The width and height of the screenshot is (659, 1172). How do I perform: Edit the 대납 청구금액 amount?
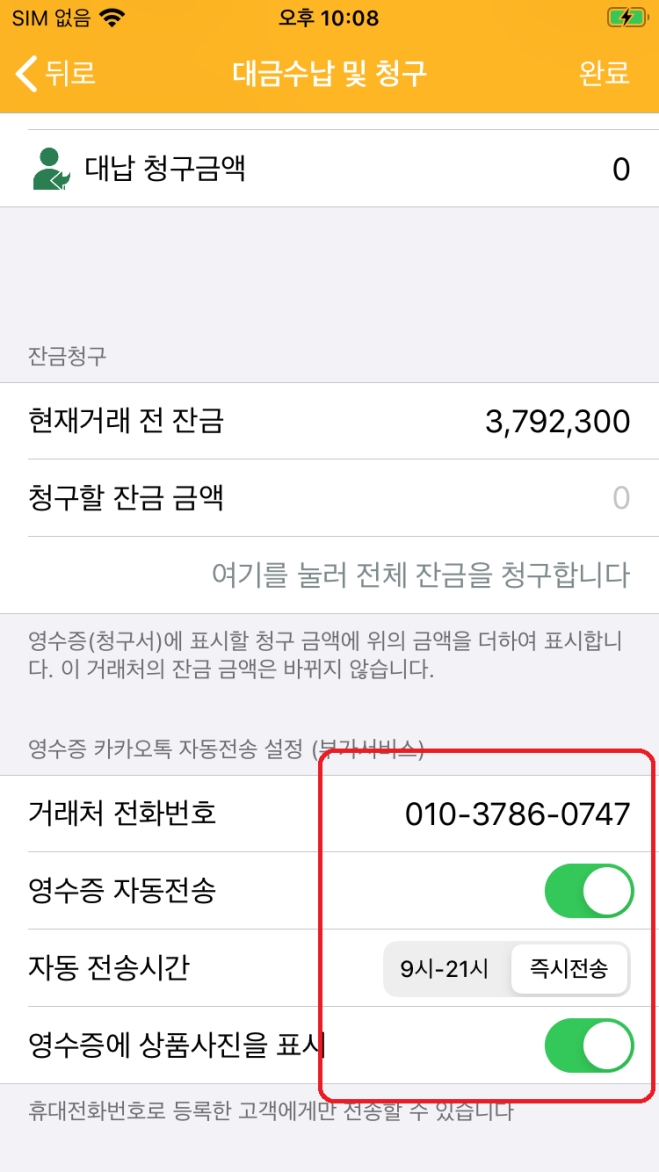coord(620,170)
